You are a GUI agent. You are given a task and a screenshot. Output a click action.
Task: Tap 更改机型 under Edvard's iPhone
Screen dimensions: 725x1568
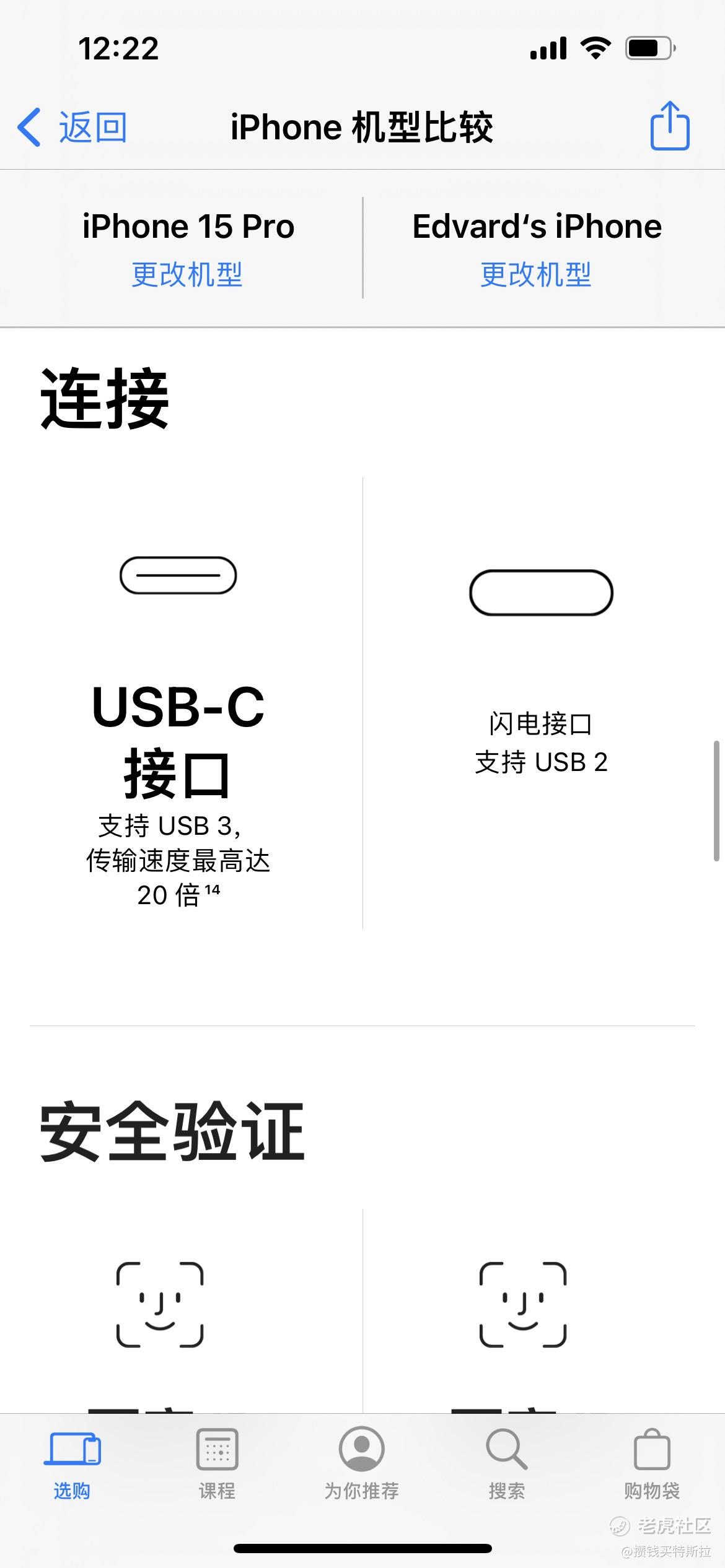click(536, 274)
